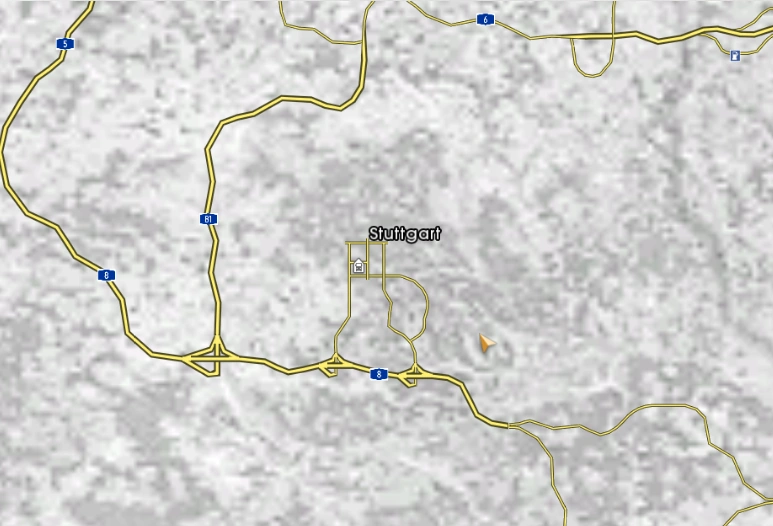Tap the fuel station marker
Screen dimensions: 773x526
pyautogui.click(x=735, y=56)
